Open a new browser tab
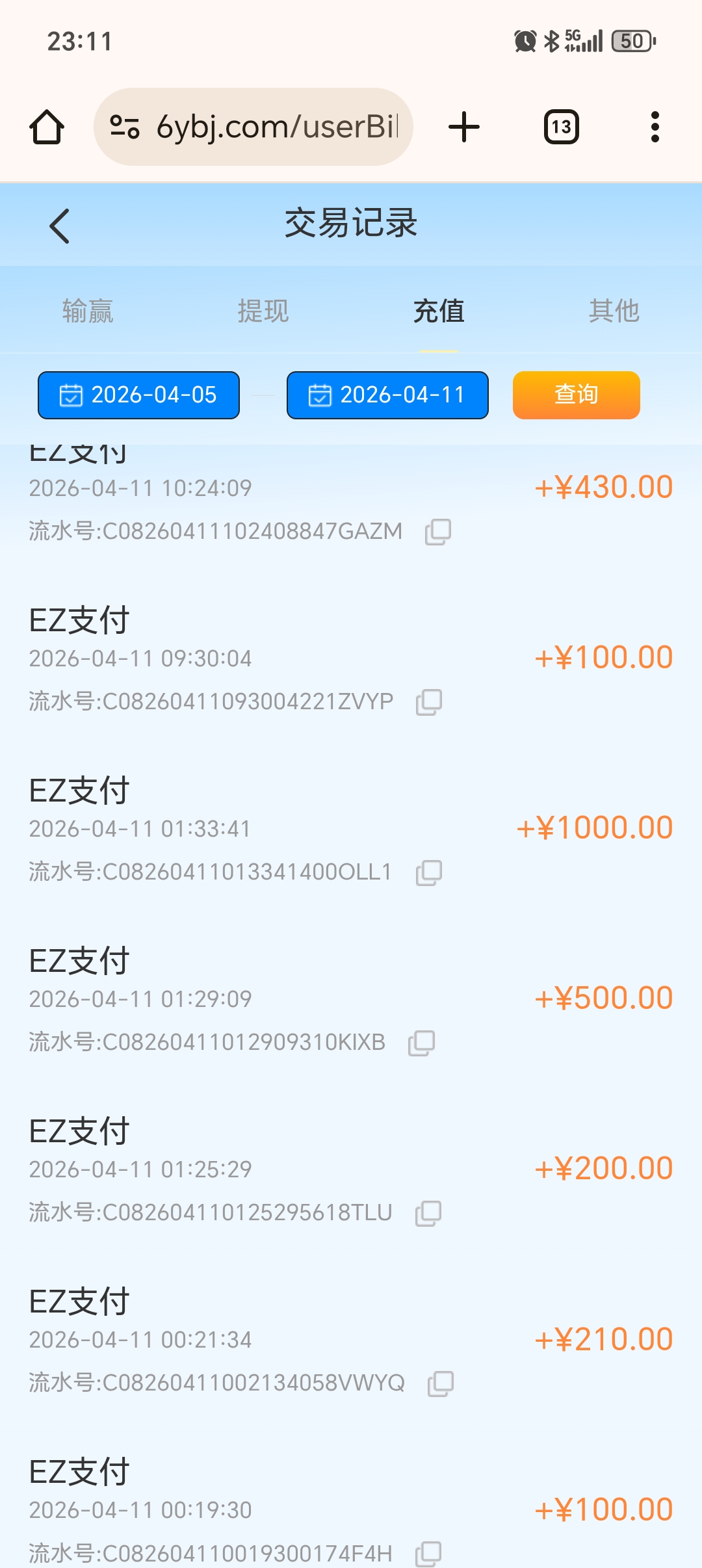702x1568 pixels. tap(464, 127)
